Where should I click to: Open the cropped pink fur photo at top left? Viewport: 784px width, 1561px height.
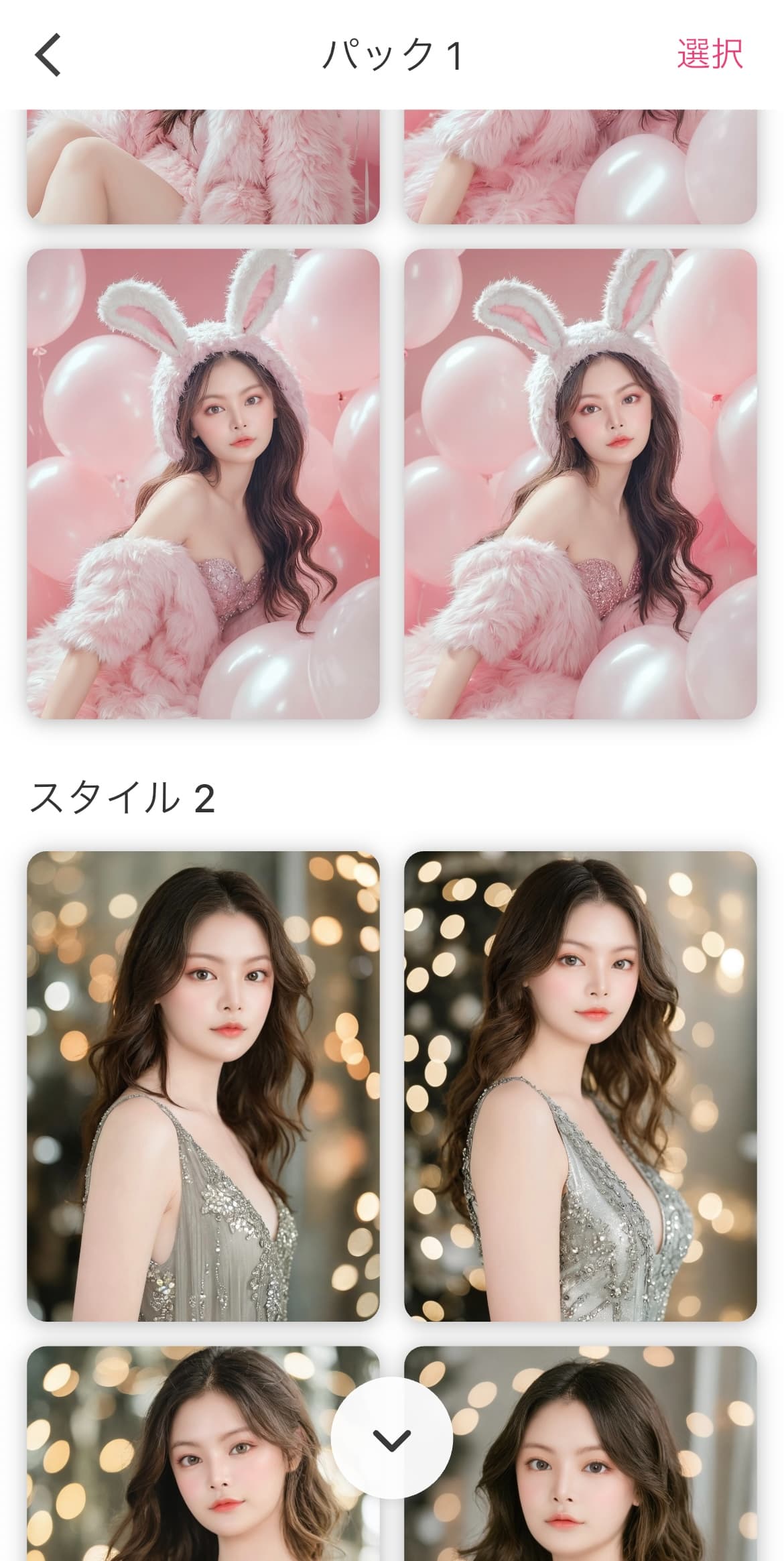[x=203, y=168]
